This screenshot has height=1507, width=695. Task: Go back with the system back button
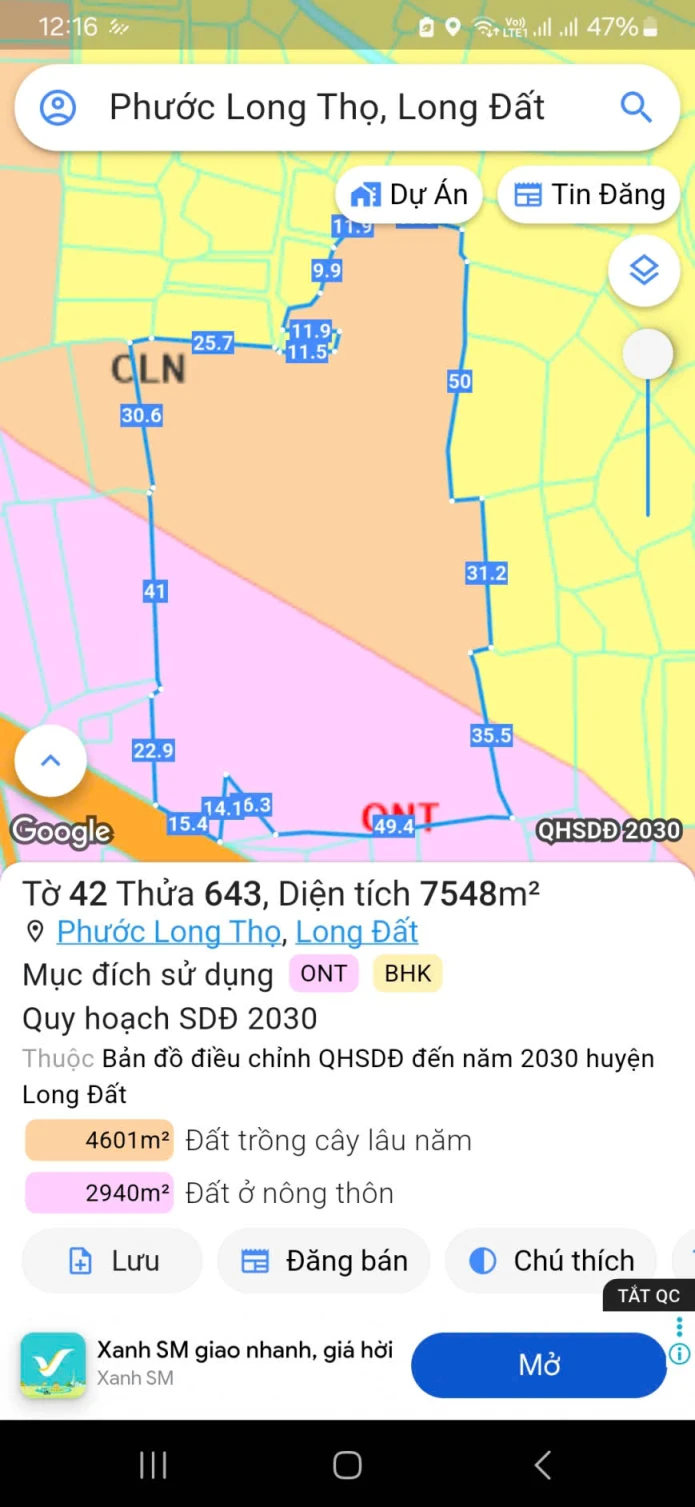[542, 1466]
